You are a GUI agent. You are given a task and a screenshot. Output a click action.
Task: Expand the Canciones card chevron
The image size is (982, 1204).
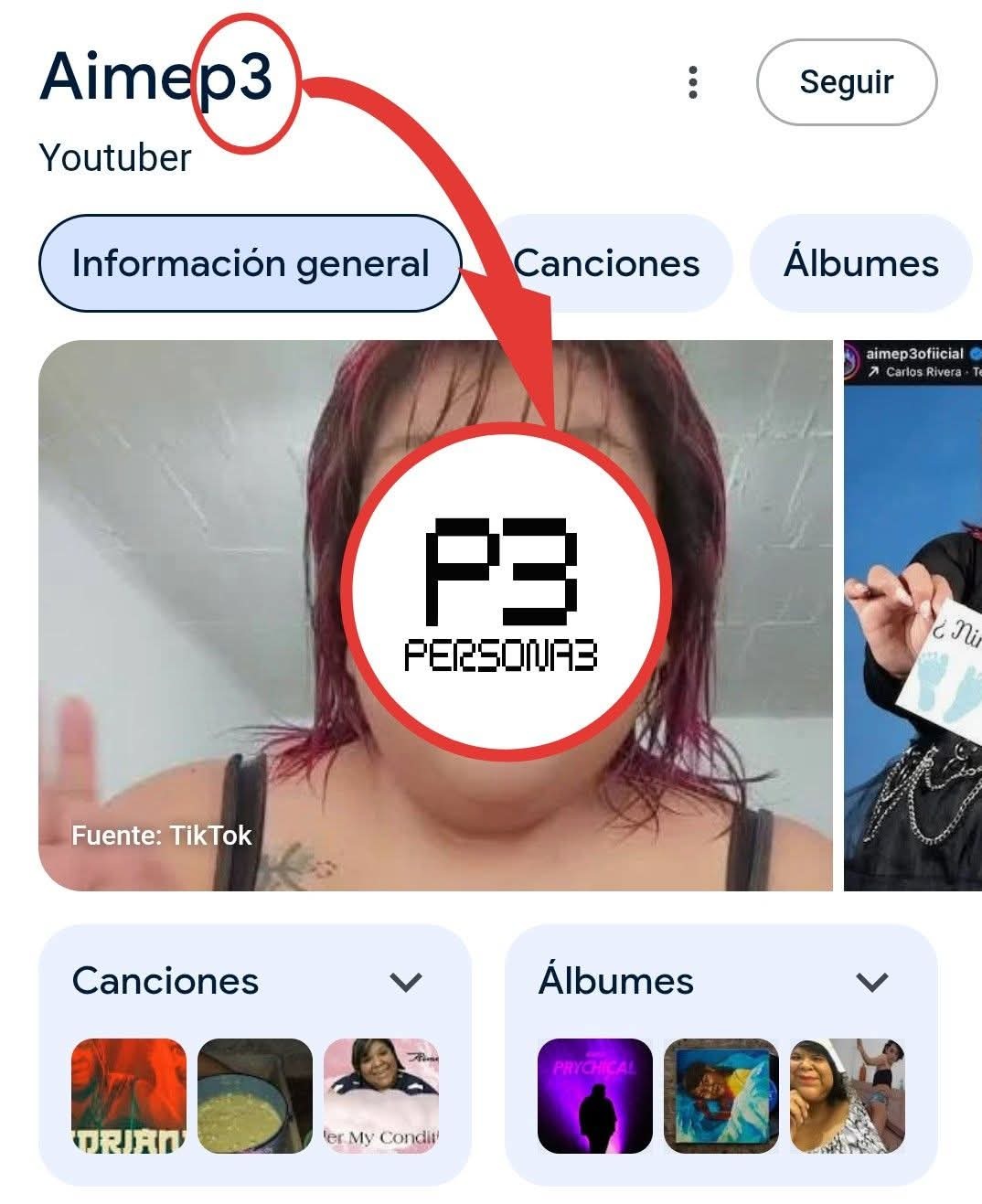click(x=405, y=982)
